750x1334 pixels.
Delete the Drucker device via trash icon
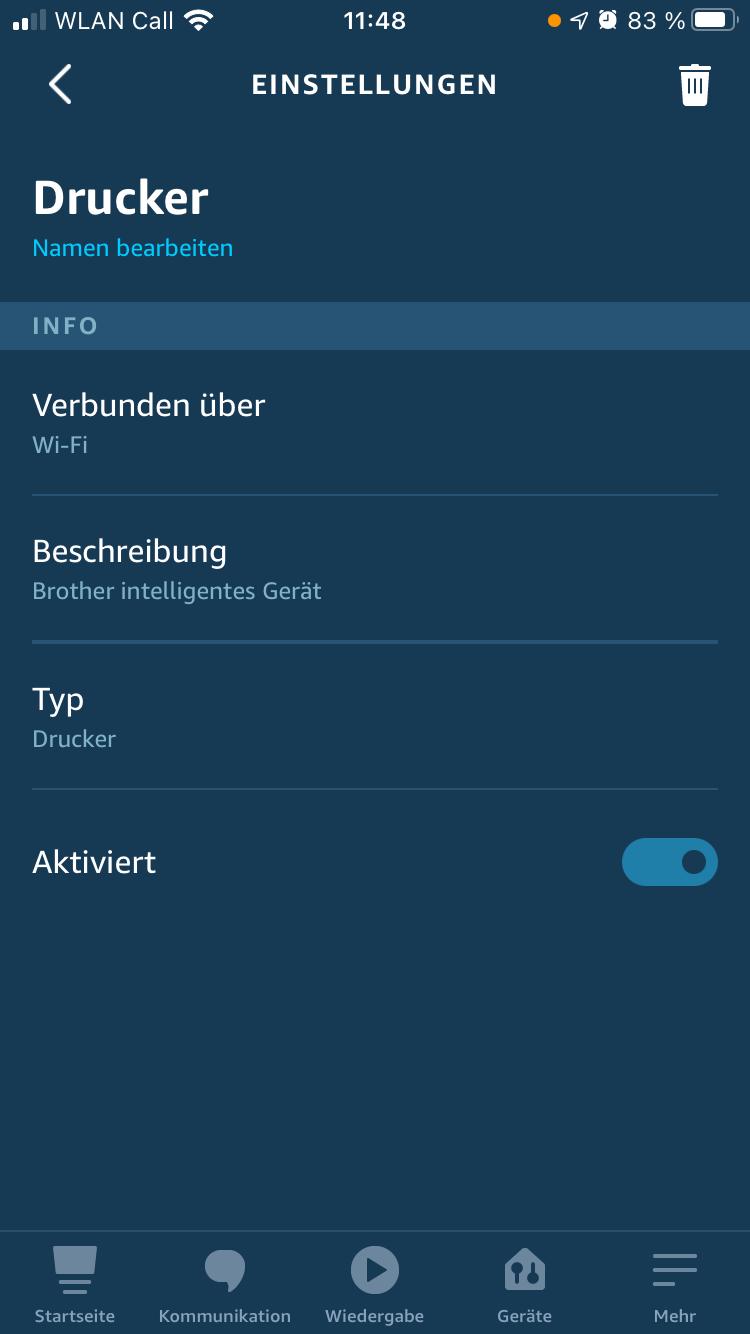pos(694,85)
